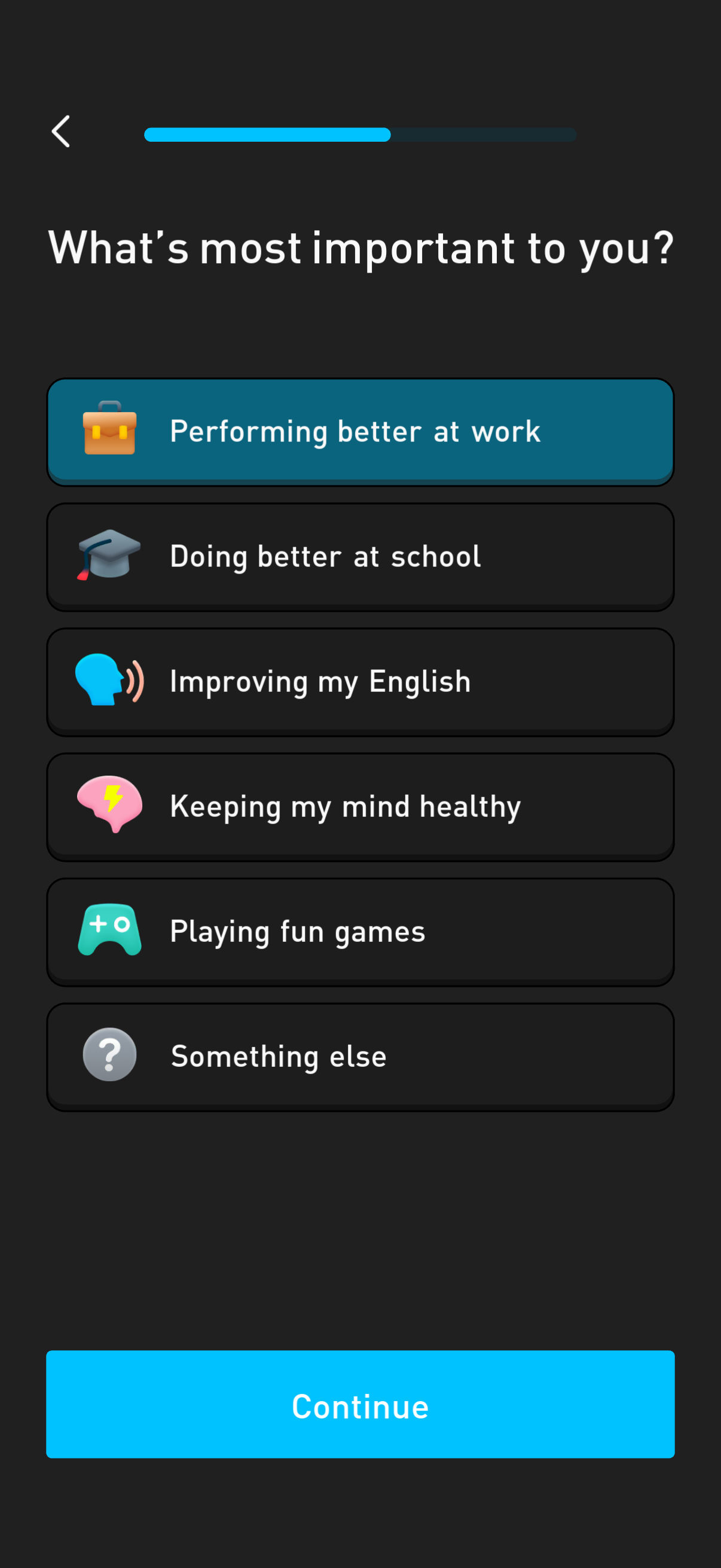This screenshot has height=1568, width=721.
Task: Select "Keeping my mind healthy"
Action: coord(361,806)
